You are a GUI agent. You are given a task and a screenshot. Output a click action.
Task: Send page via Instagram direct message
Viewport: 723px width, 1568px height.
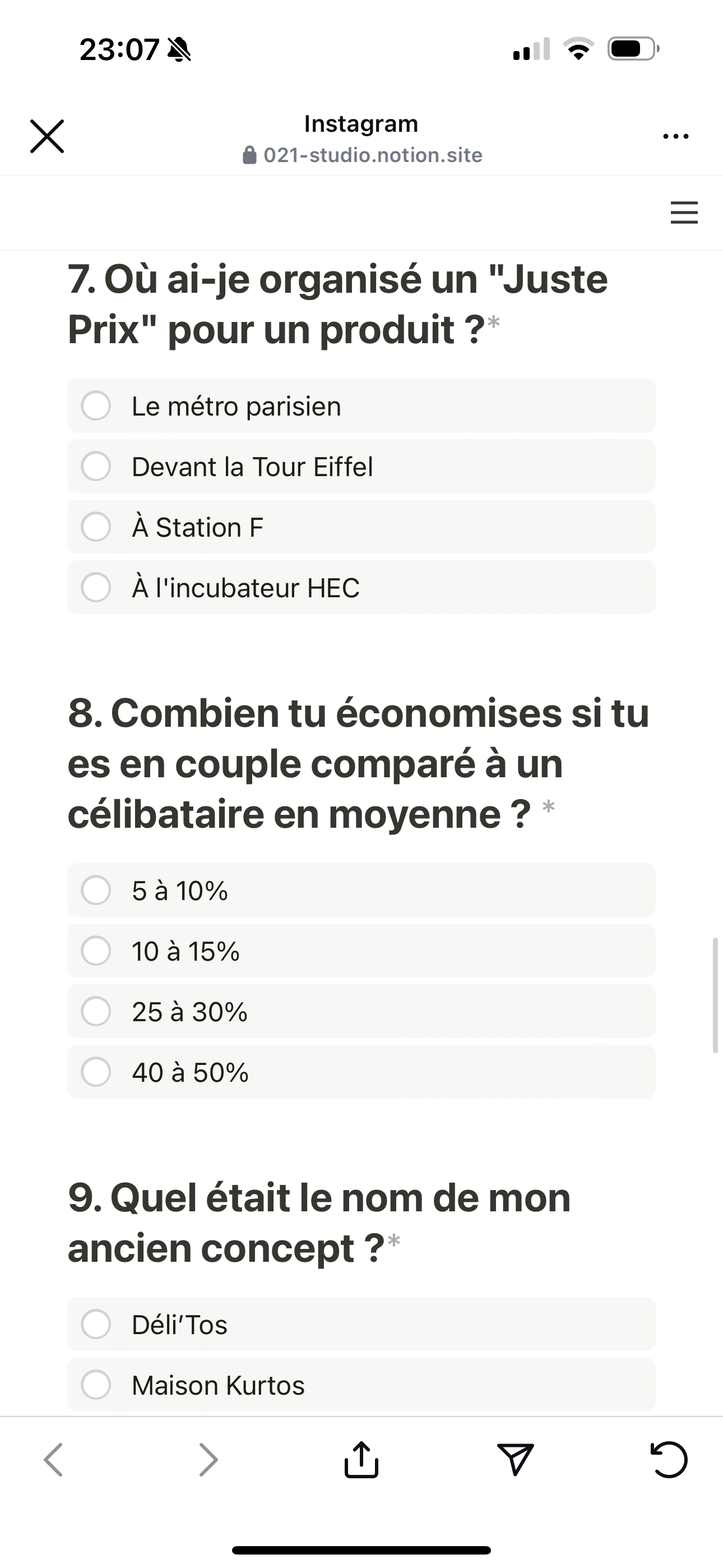point(516,1460)
